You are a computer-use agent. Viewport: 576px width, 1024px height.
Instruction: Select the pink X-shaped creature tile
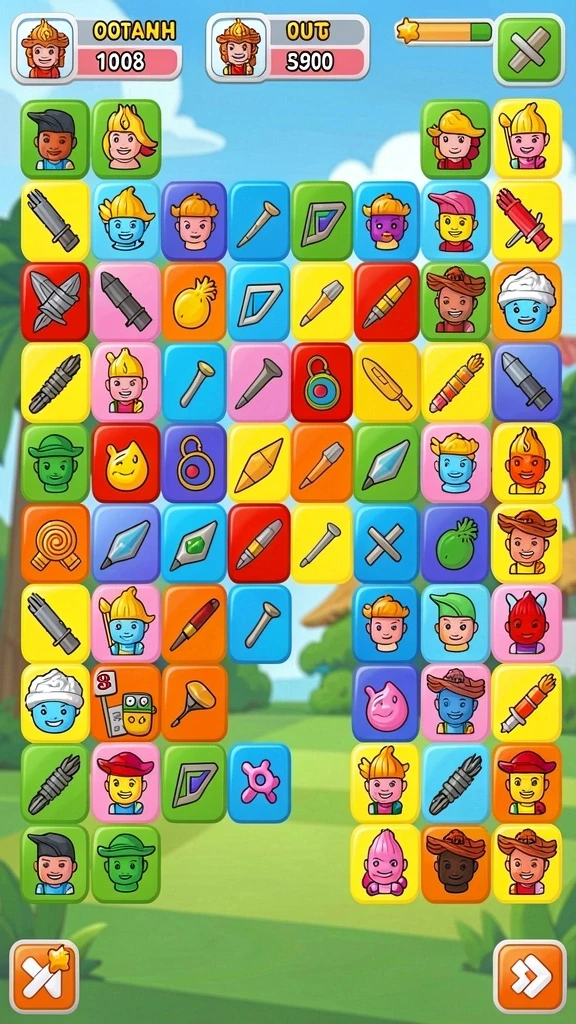(259, 783)
